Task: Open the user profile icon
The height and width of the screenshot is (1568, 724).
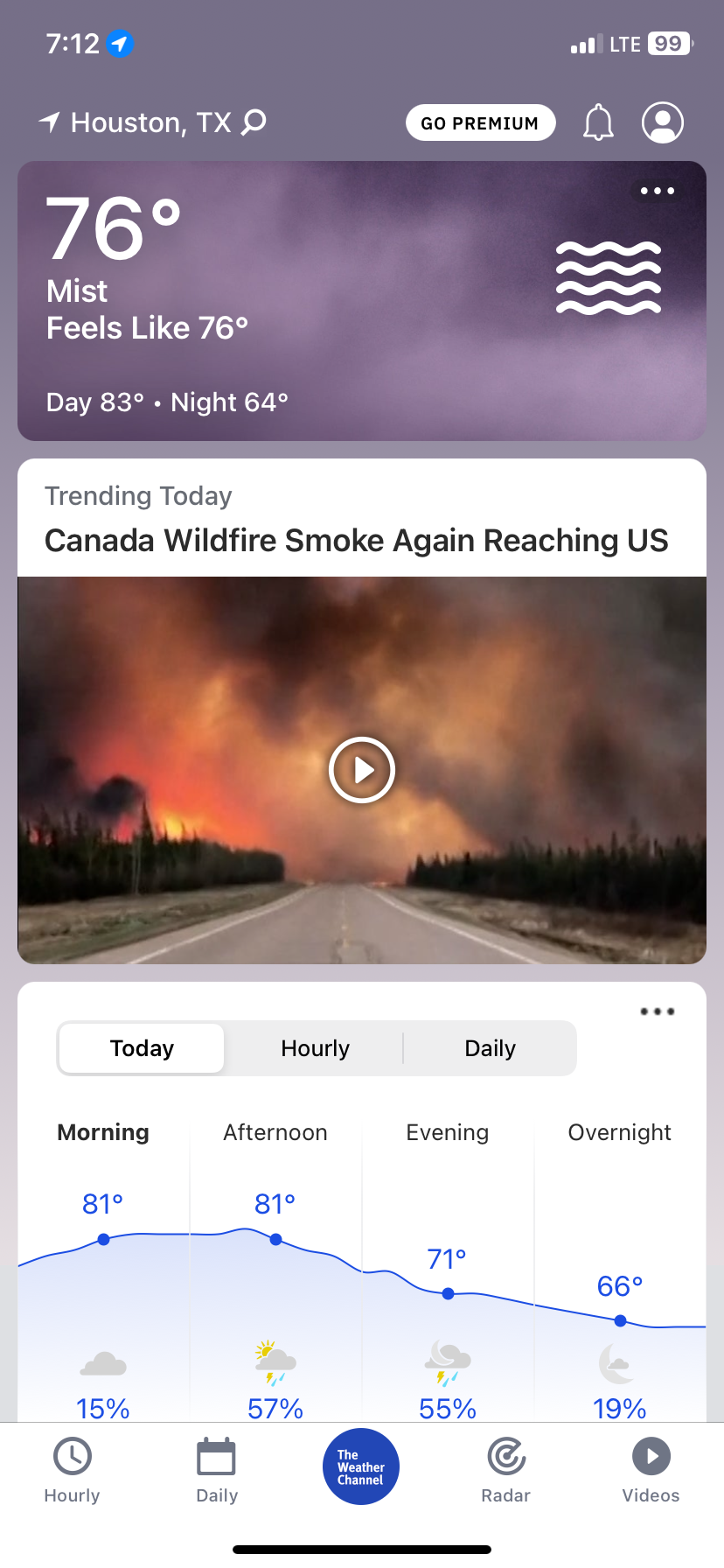Action: click(663, 122)
